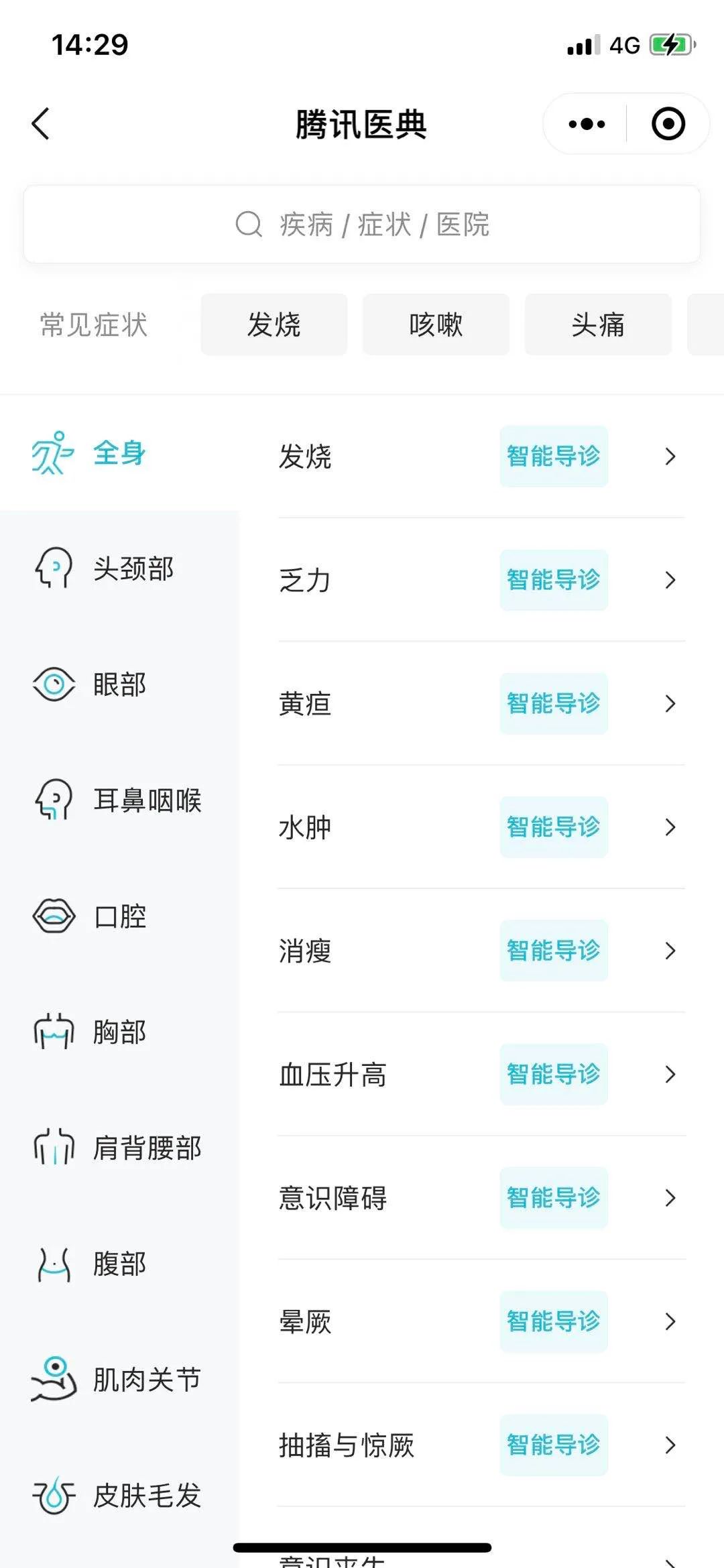The image size is (724, 1568).
Task: Show symptoms for 口腔
Action: coord(119,916)
